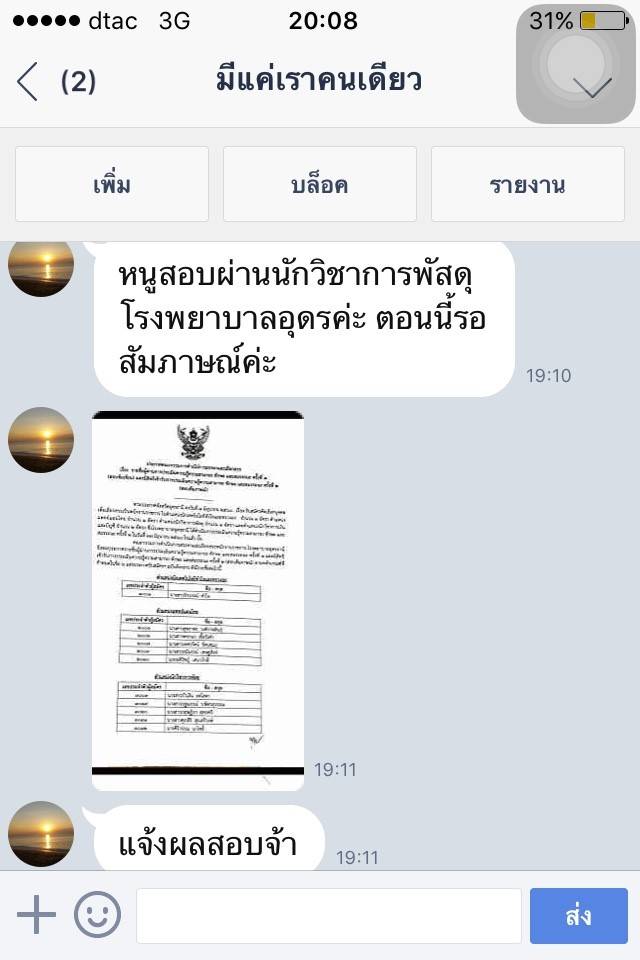Go back to the chat list

(28, 81)
